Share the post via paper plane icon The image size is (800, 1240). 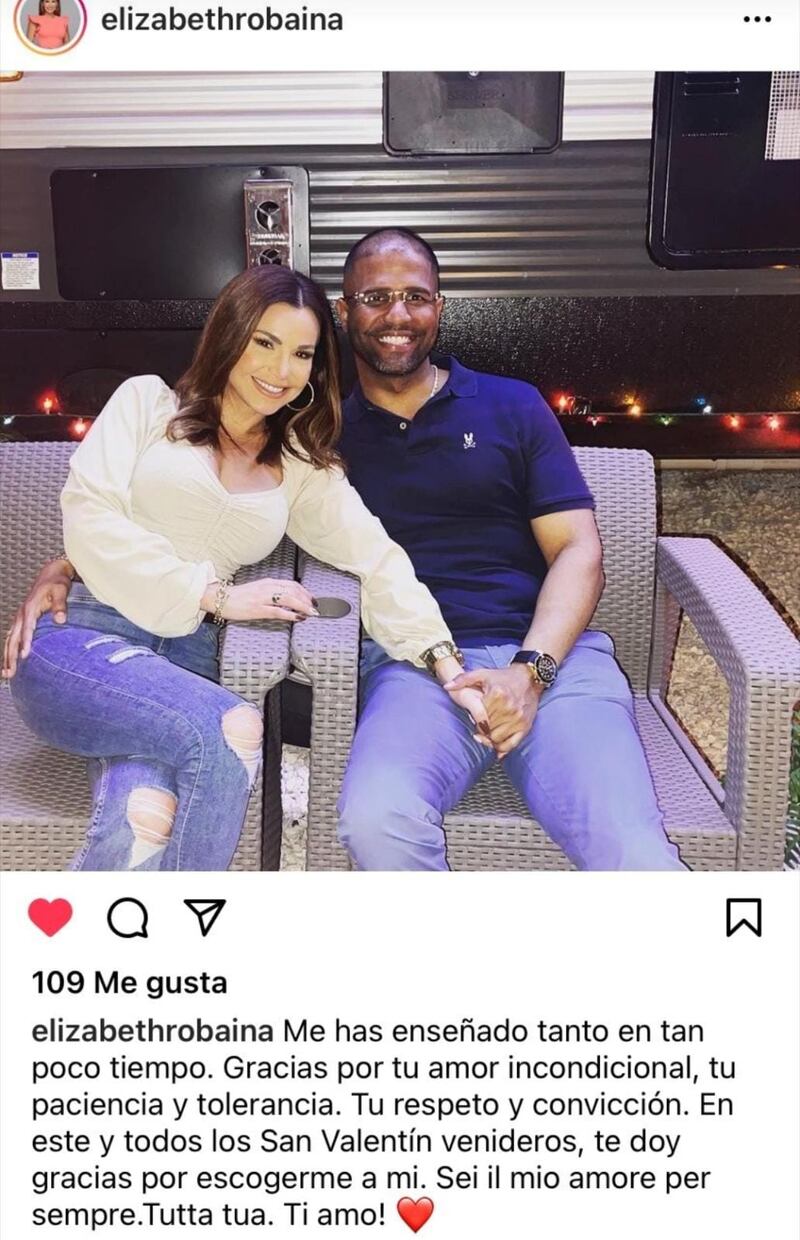coord(205,917)
